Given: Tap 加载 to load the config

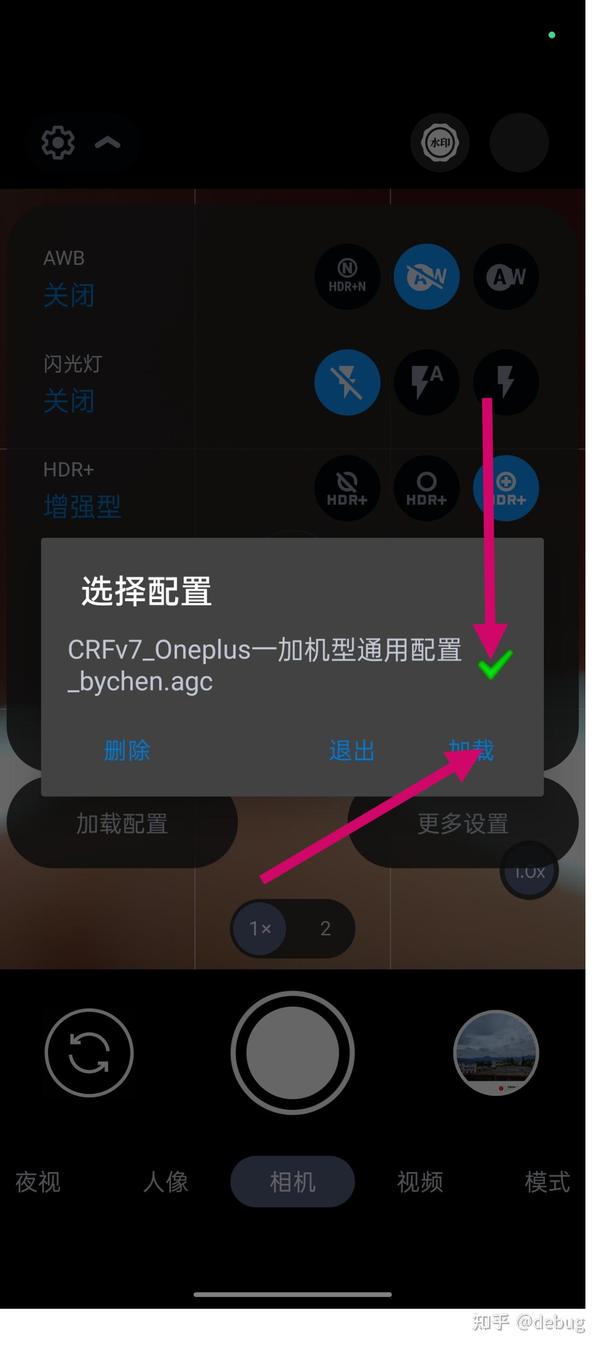Looking at the screenshot, I should [x=471, y=750].
